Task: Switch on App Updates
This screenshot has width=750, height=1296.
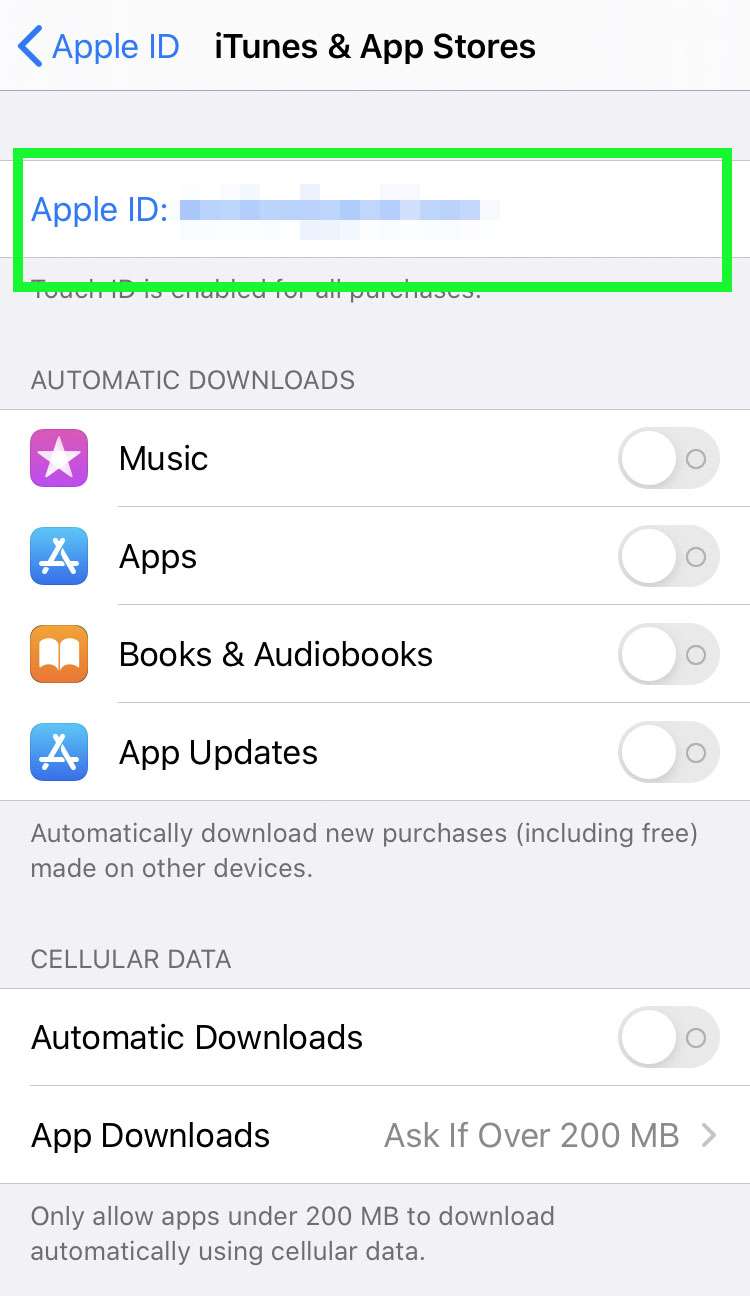Action: (668, 753)
